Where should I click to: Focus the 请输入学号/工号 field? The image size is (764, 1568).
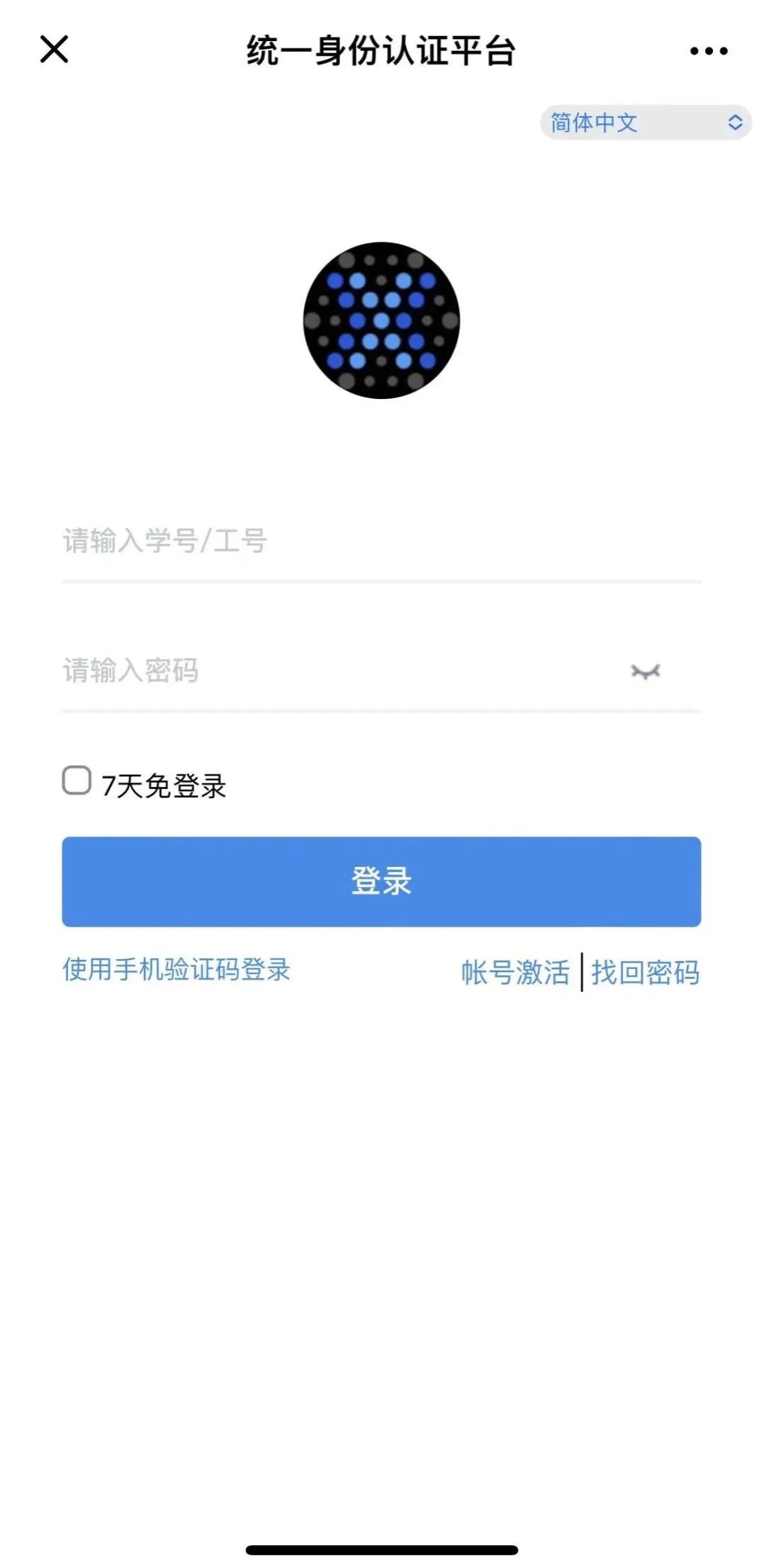coord(381,542)
